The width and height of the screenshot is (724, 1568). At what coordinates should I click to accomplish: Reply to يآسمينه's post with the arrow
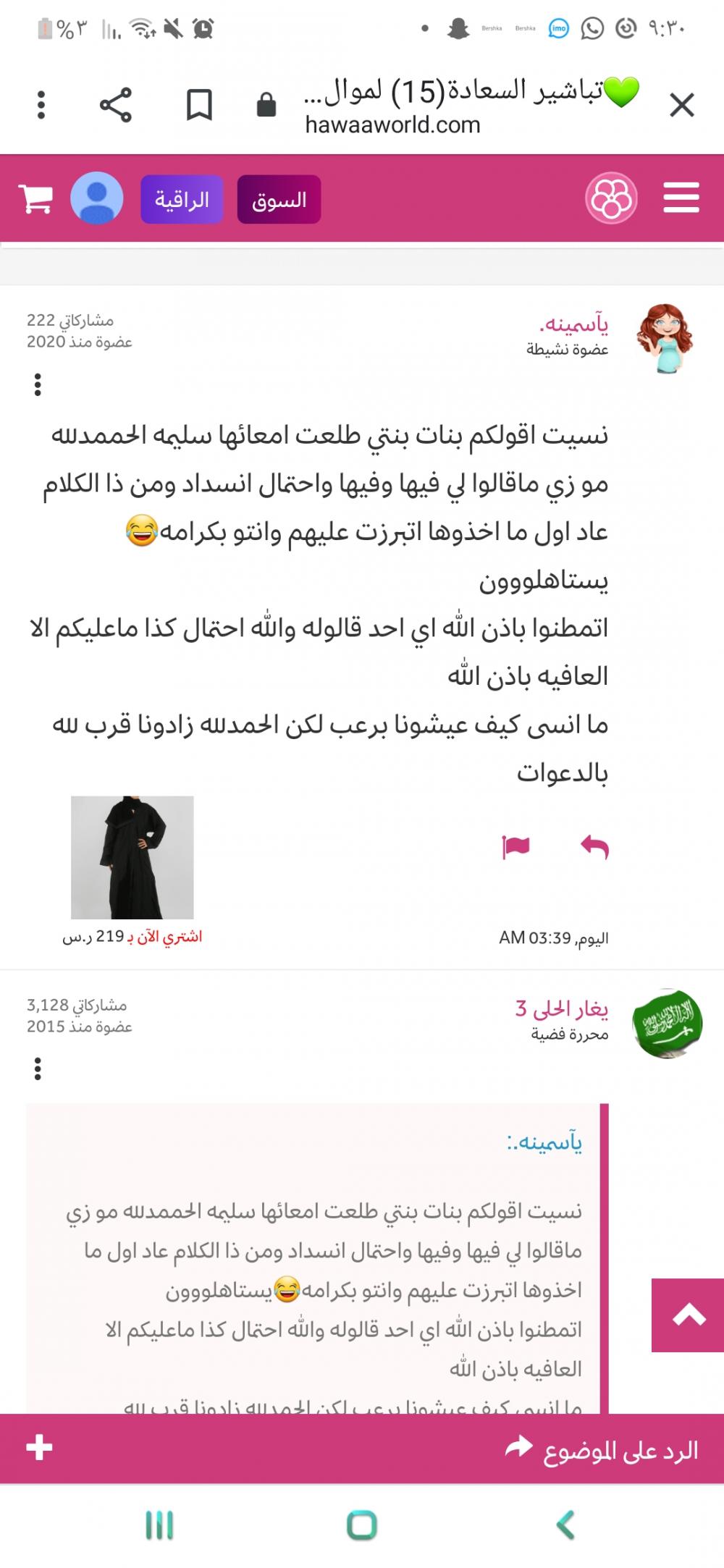click(x=594, y=846)
